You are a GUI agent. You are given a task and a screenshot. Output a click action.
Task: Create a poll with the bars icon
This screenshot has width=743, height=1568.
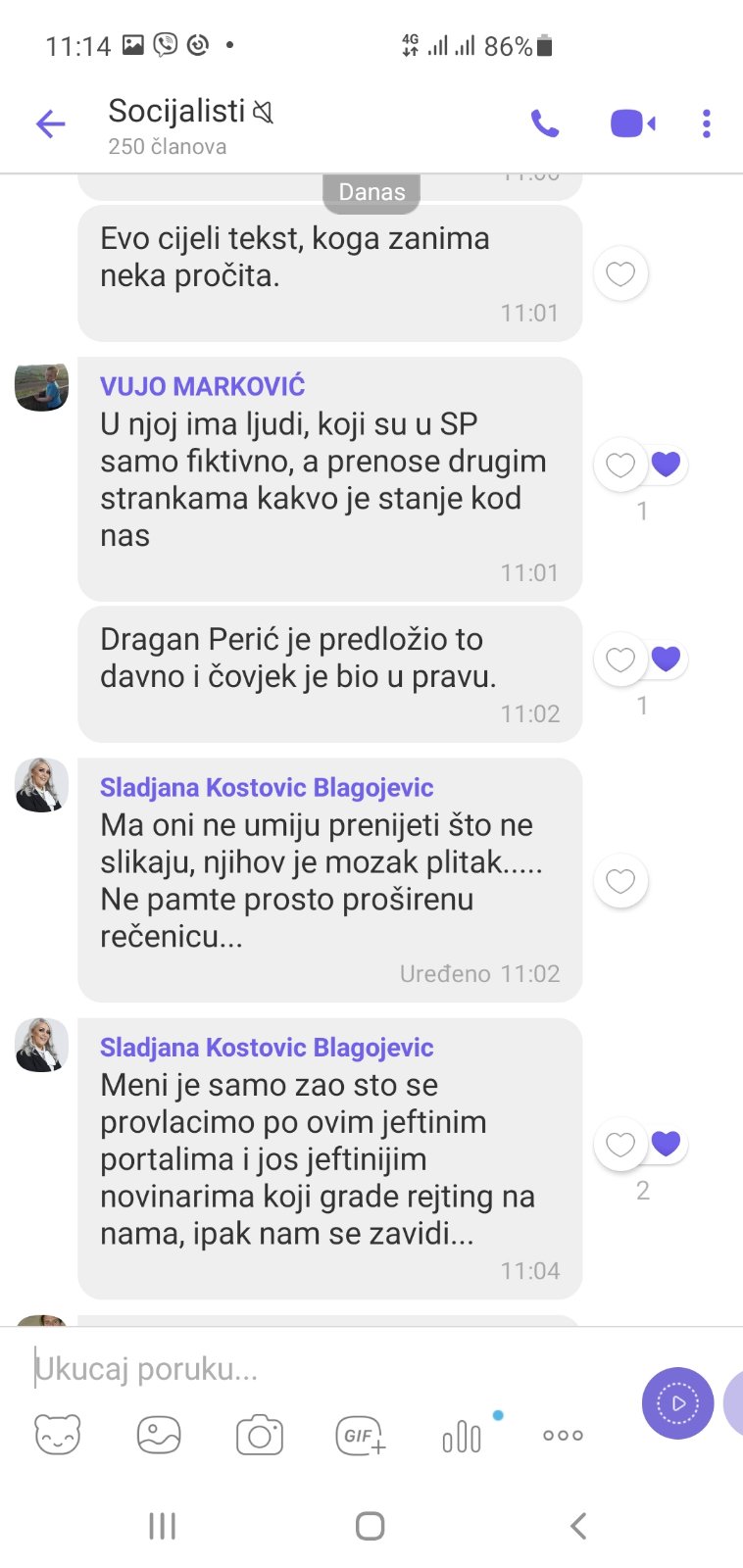coord(462,1437)
